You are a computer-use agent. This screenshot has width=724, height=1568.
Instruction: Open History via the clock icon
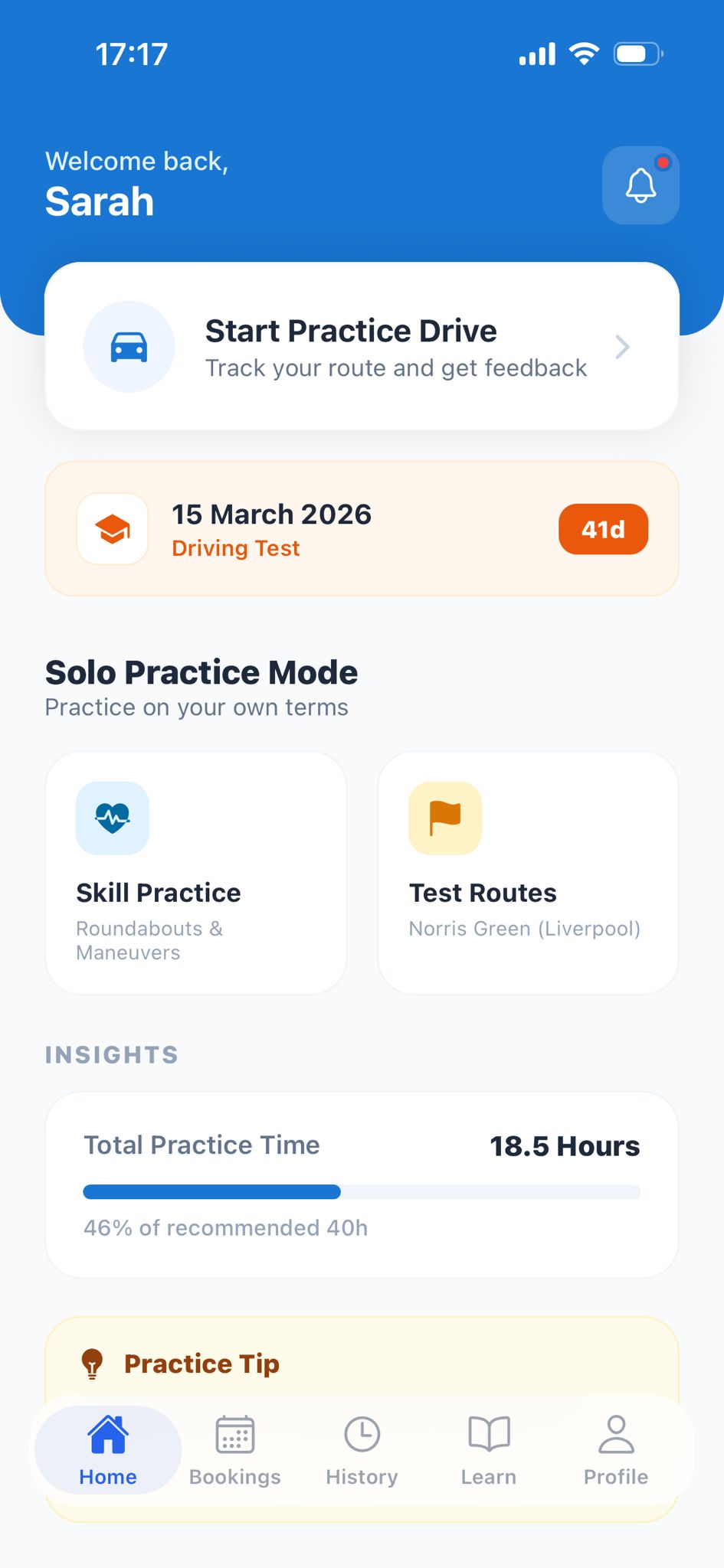361,1432
